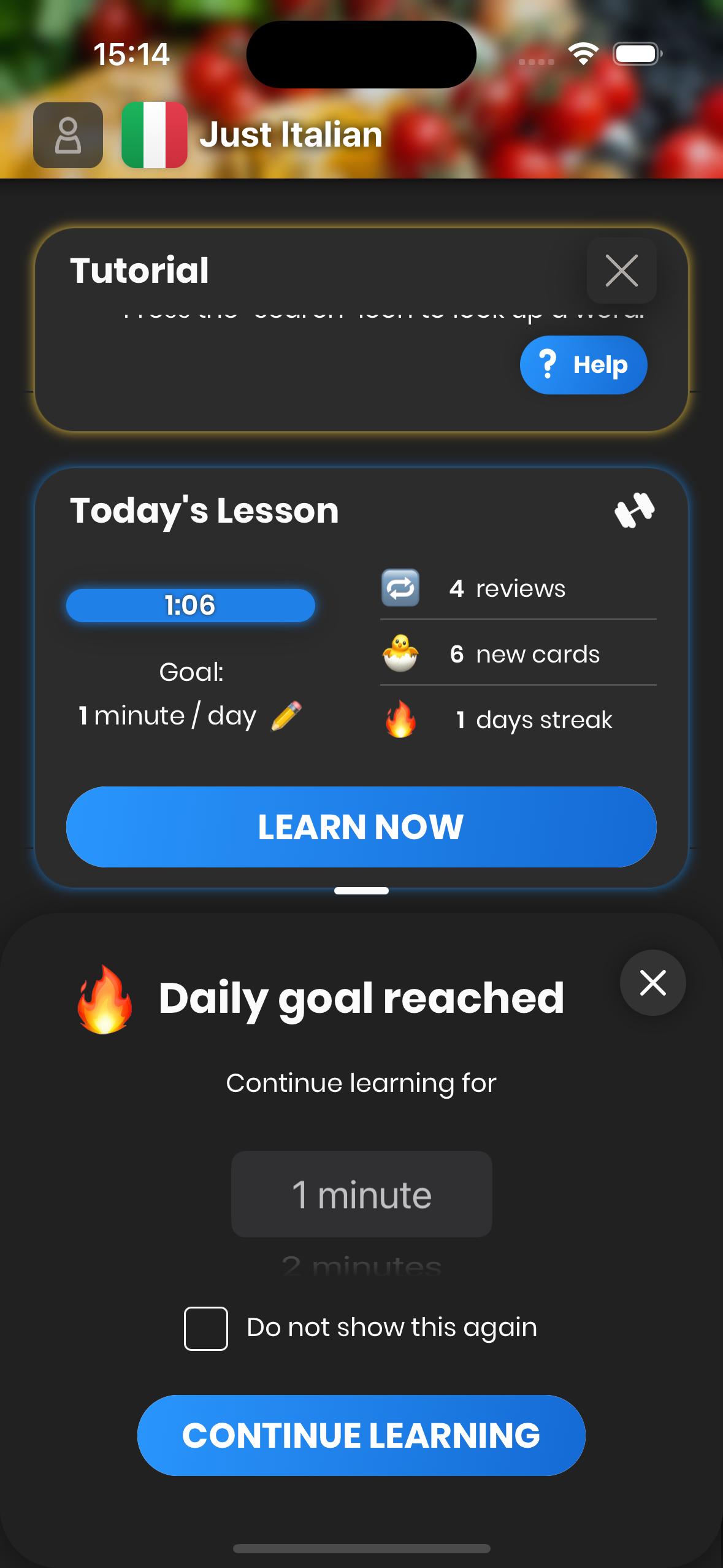Open the user profile icon
Image resolution: width=723 pixels, height=1568 pixels.
click(x=68, y=135)
